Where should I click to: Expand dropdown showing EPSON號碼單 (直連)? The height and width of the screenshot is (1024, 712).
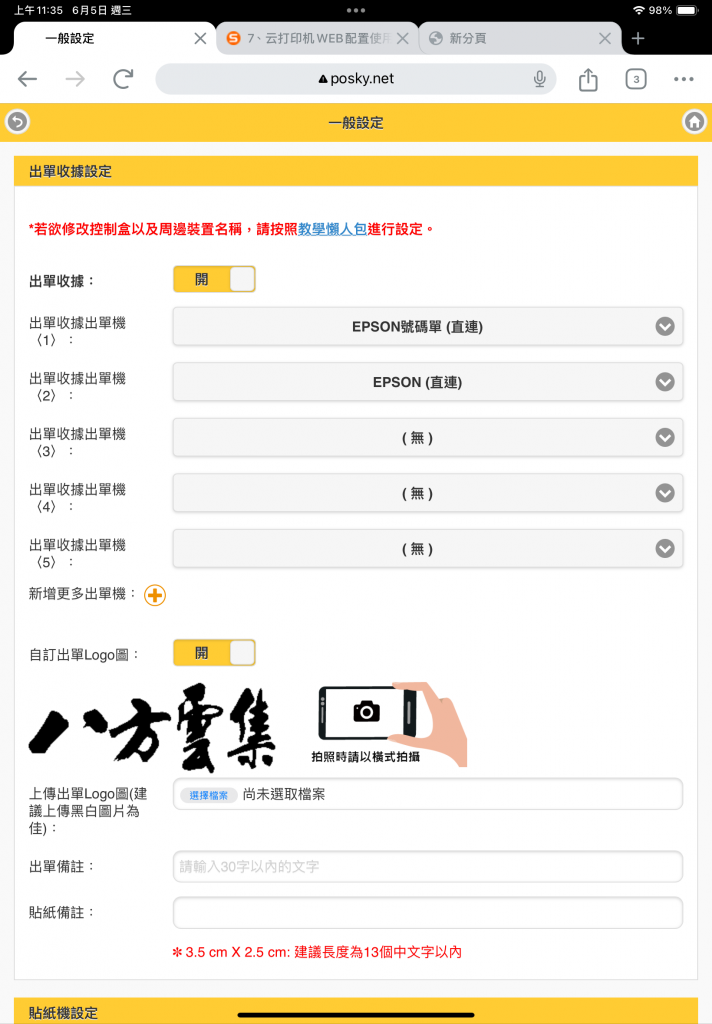point(428,327)
